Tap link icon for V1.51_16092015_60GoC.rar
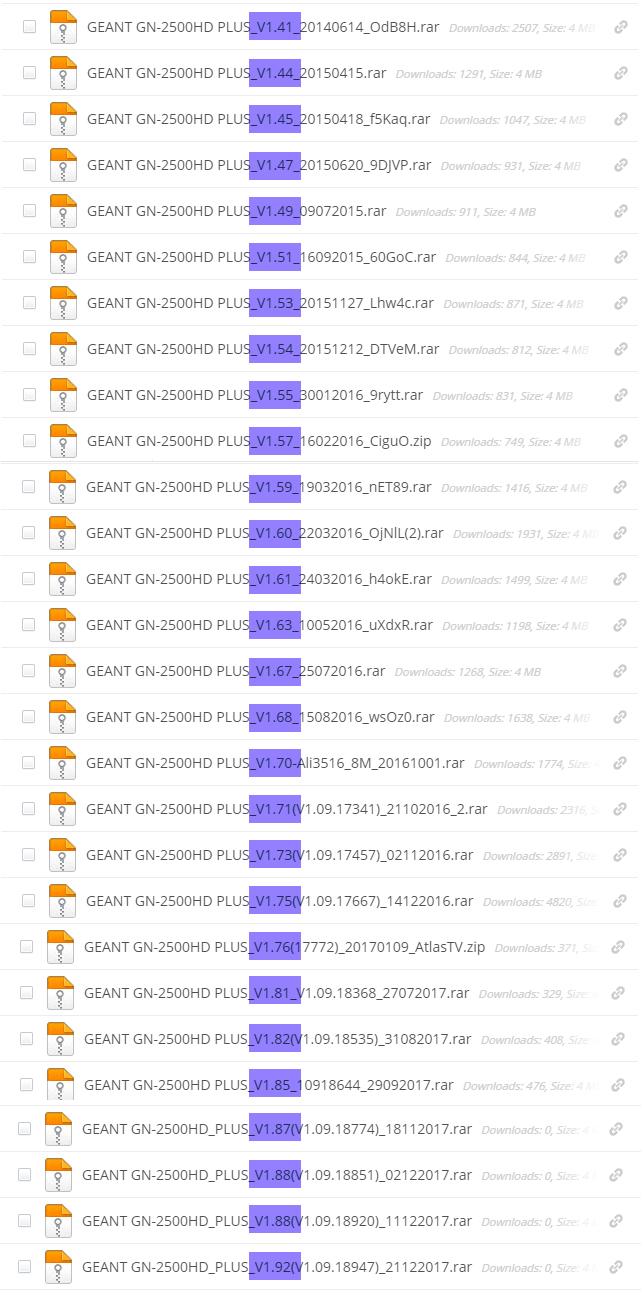 tap(621, 257)
